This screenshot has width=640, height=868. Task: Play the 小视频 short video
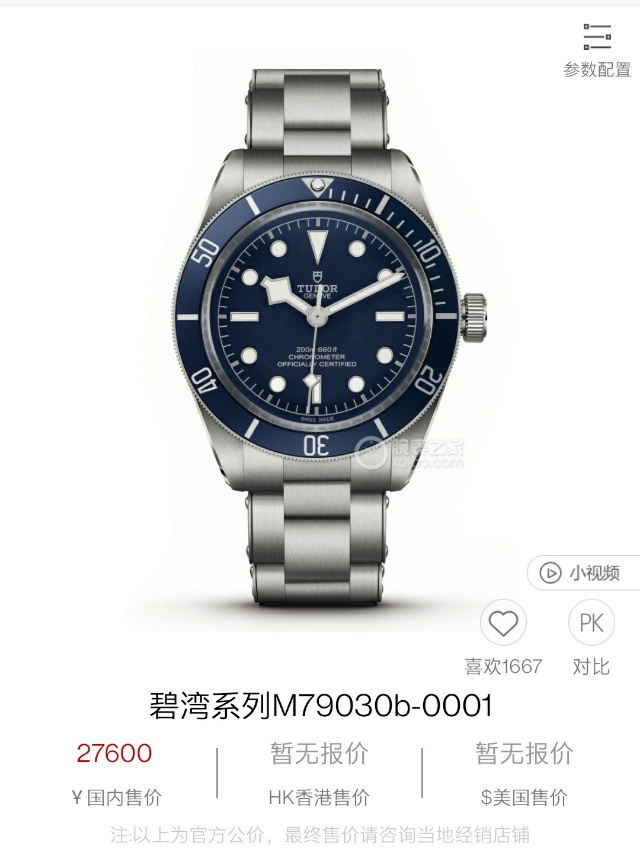point(582,573)
